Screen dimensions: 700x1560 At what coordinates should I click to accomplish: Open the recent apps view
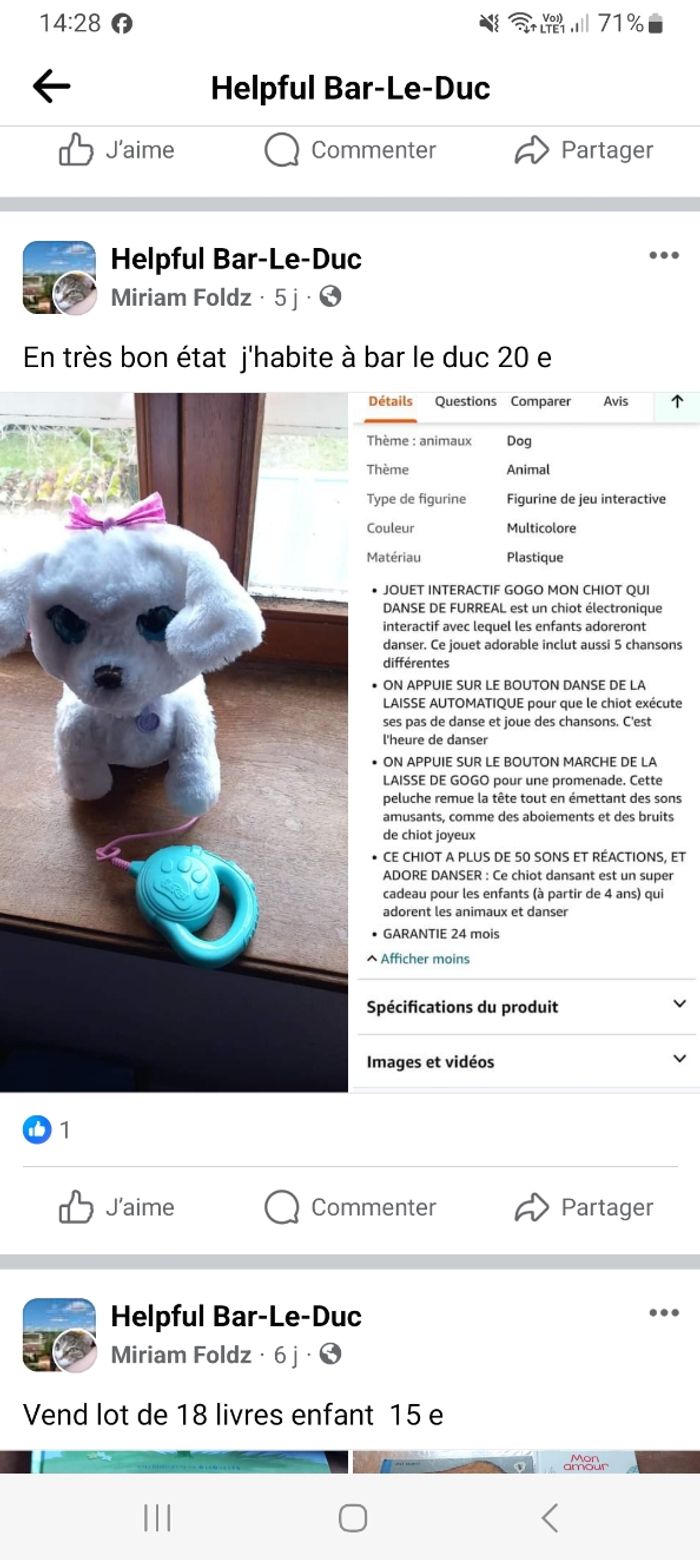tap(157, 1518)
